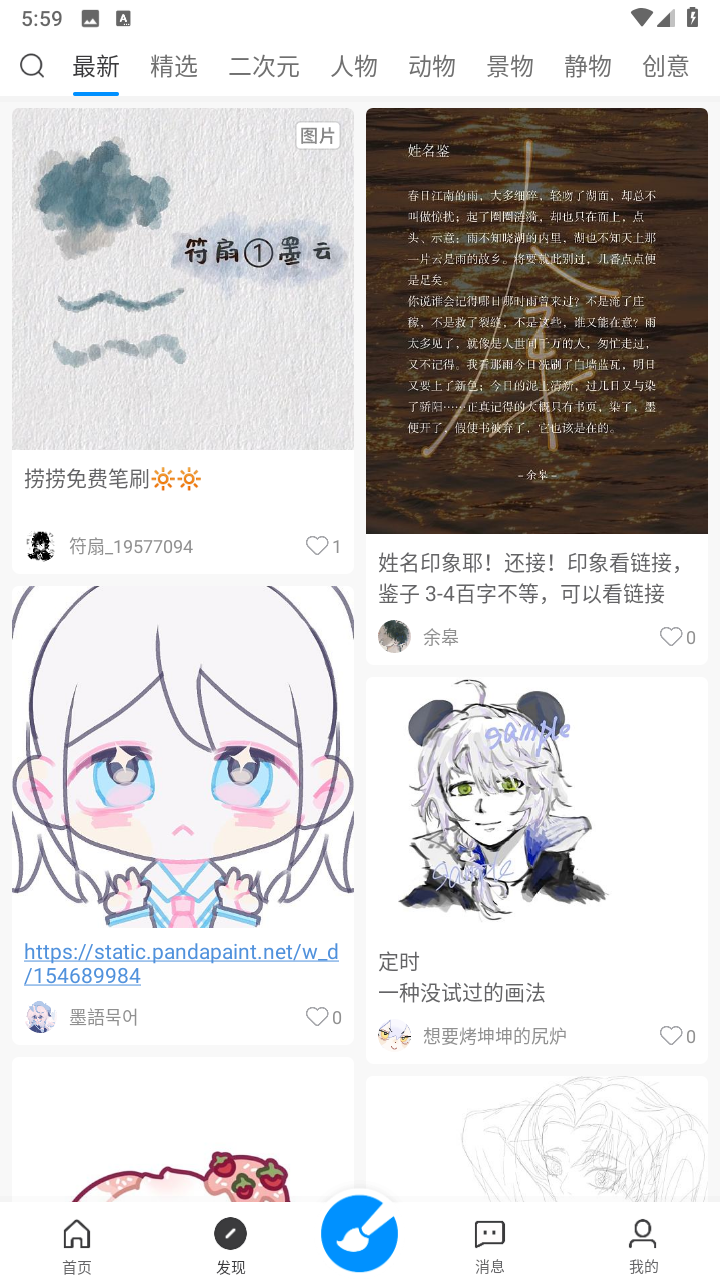The height and width of the screenshot is (1280, 720).
Task: Like the post by 墨語묵어
Action: (x=323, y=1017)
